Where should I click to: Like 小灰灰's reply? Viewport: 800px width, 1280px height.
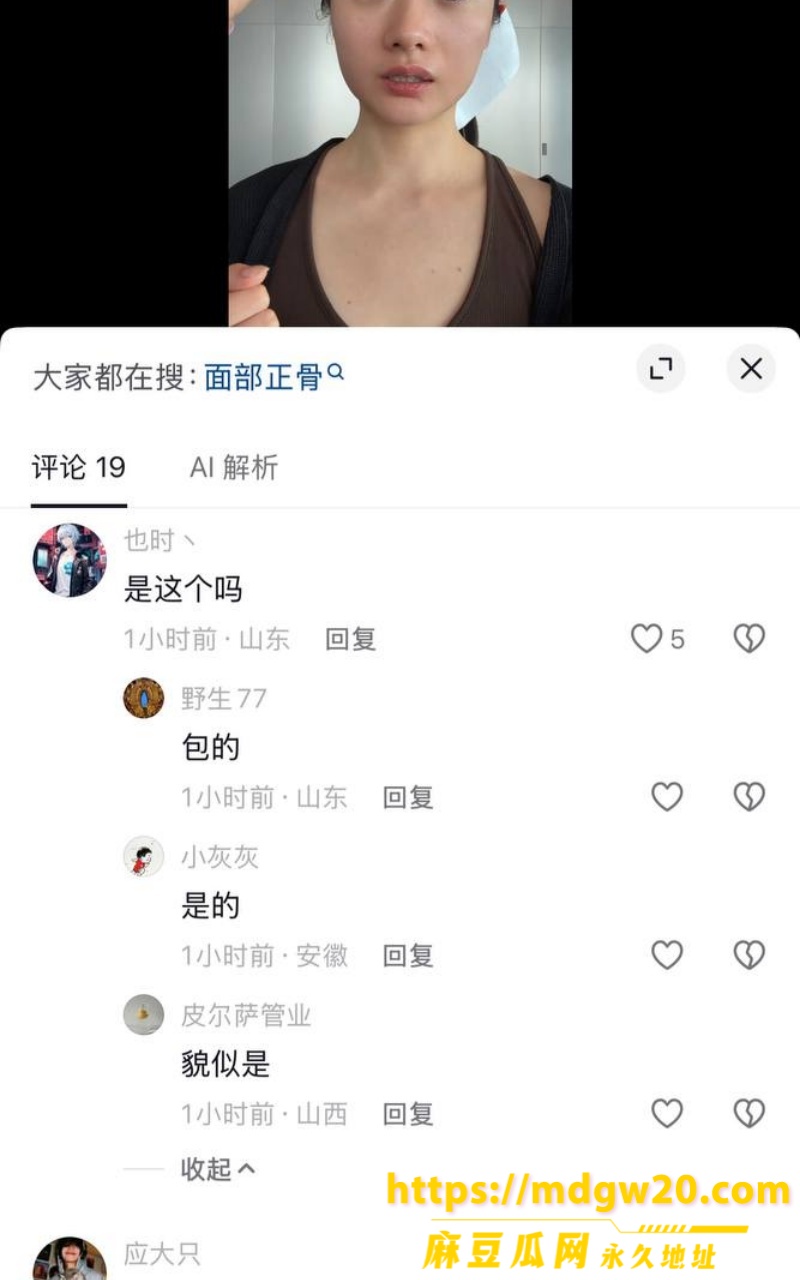click(x=667, y=955)
